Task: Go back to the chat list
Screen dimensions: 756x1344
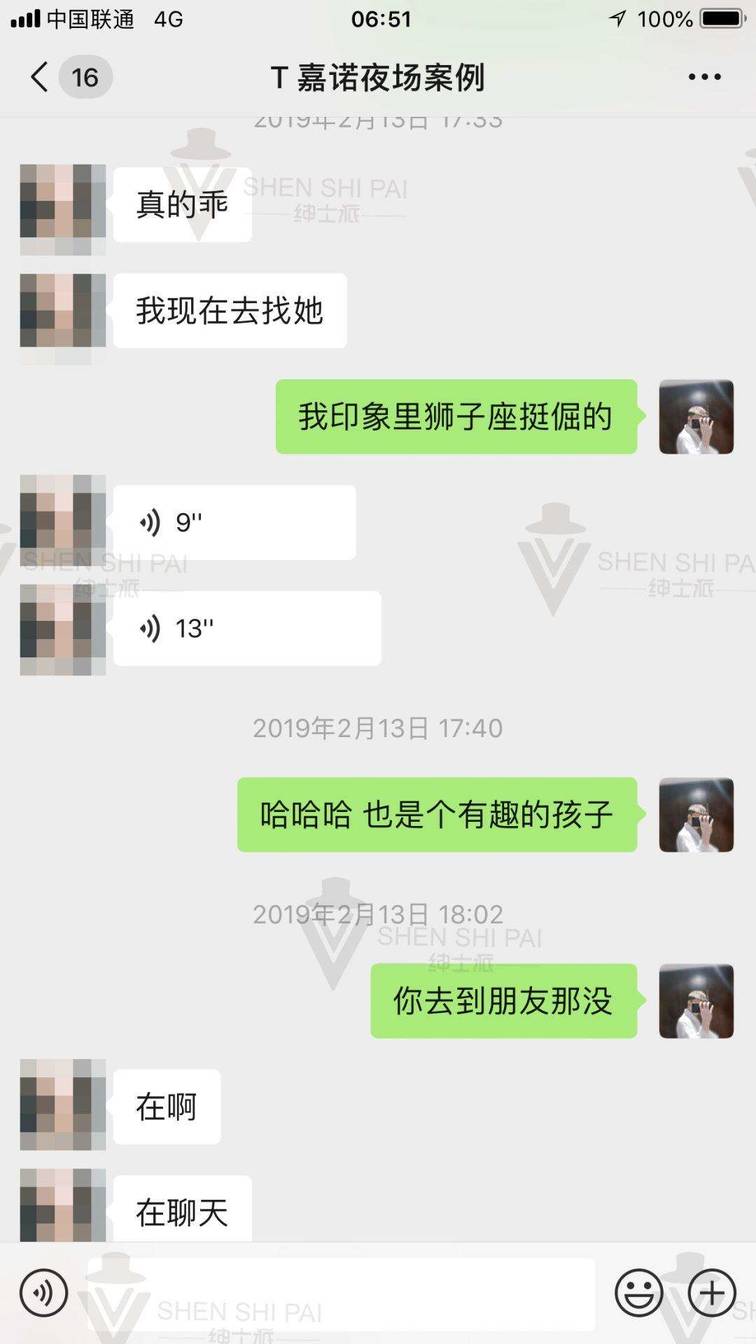Action: tap(40, 77)
